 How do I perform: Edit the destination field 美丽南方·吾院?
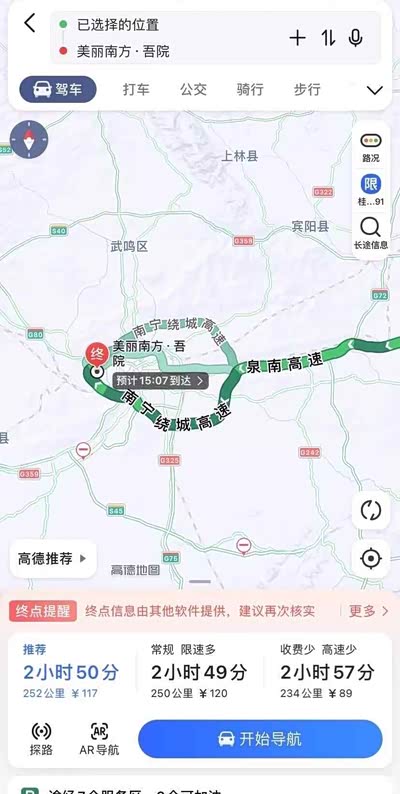tap(170, 51)
